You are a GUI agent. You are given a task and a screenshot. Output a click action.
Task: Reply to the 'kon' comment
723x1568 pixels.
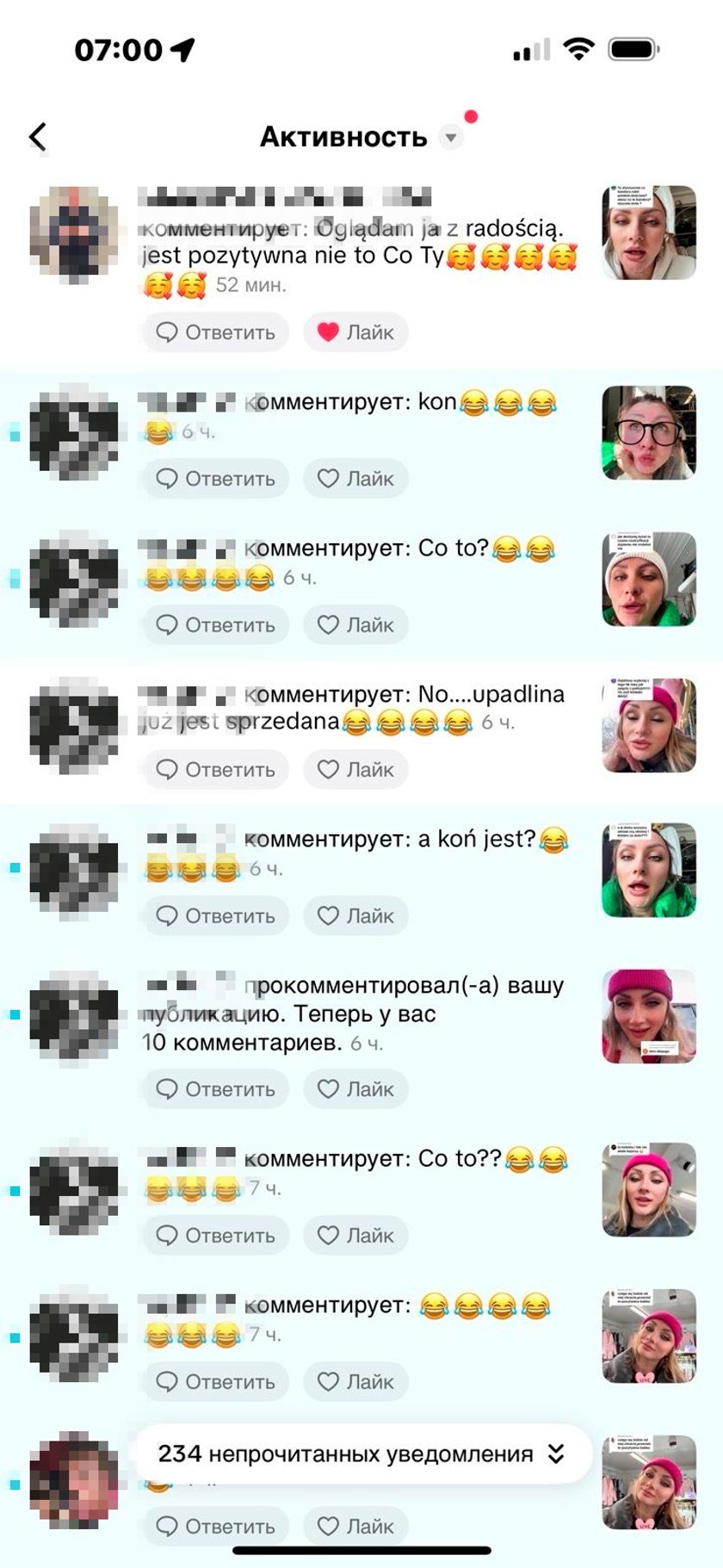215,479
